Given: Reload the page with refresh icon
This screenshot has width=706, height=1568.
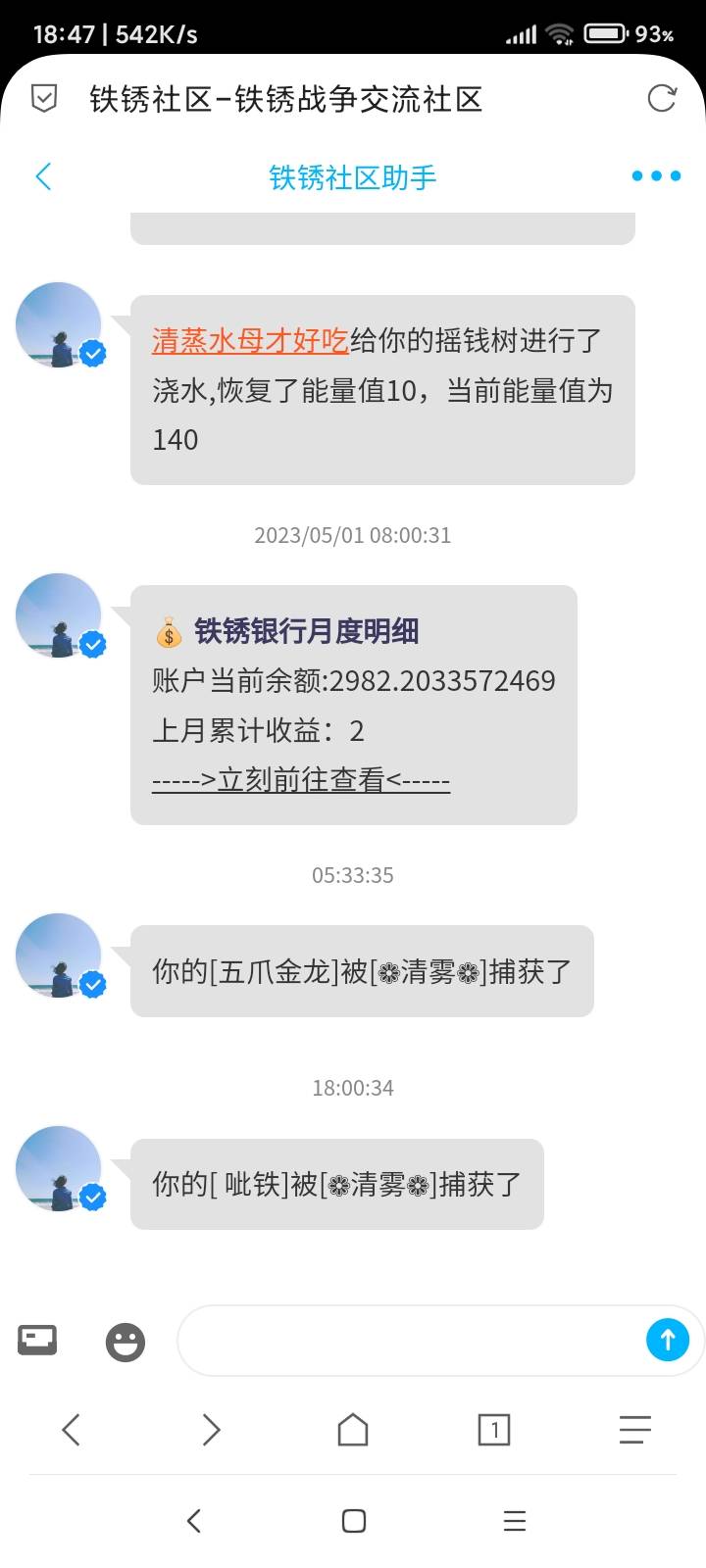Looking at the screenshot, I should (662, 98).
